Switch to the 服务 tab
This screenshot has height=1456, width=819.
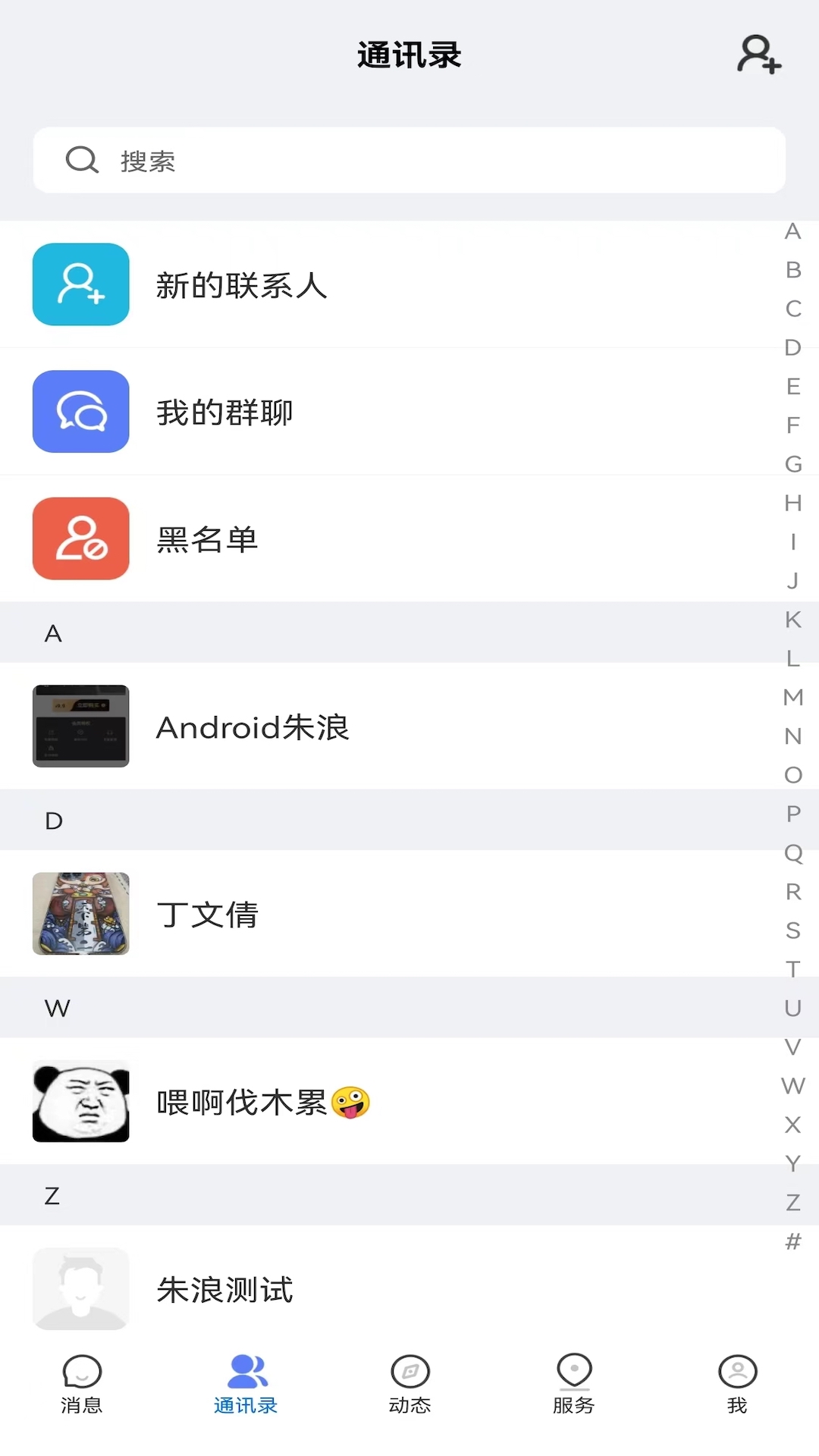click(x=573, y=1384)
